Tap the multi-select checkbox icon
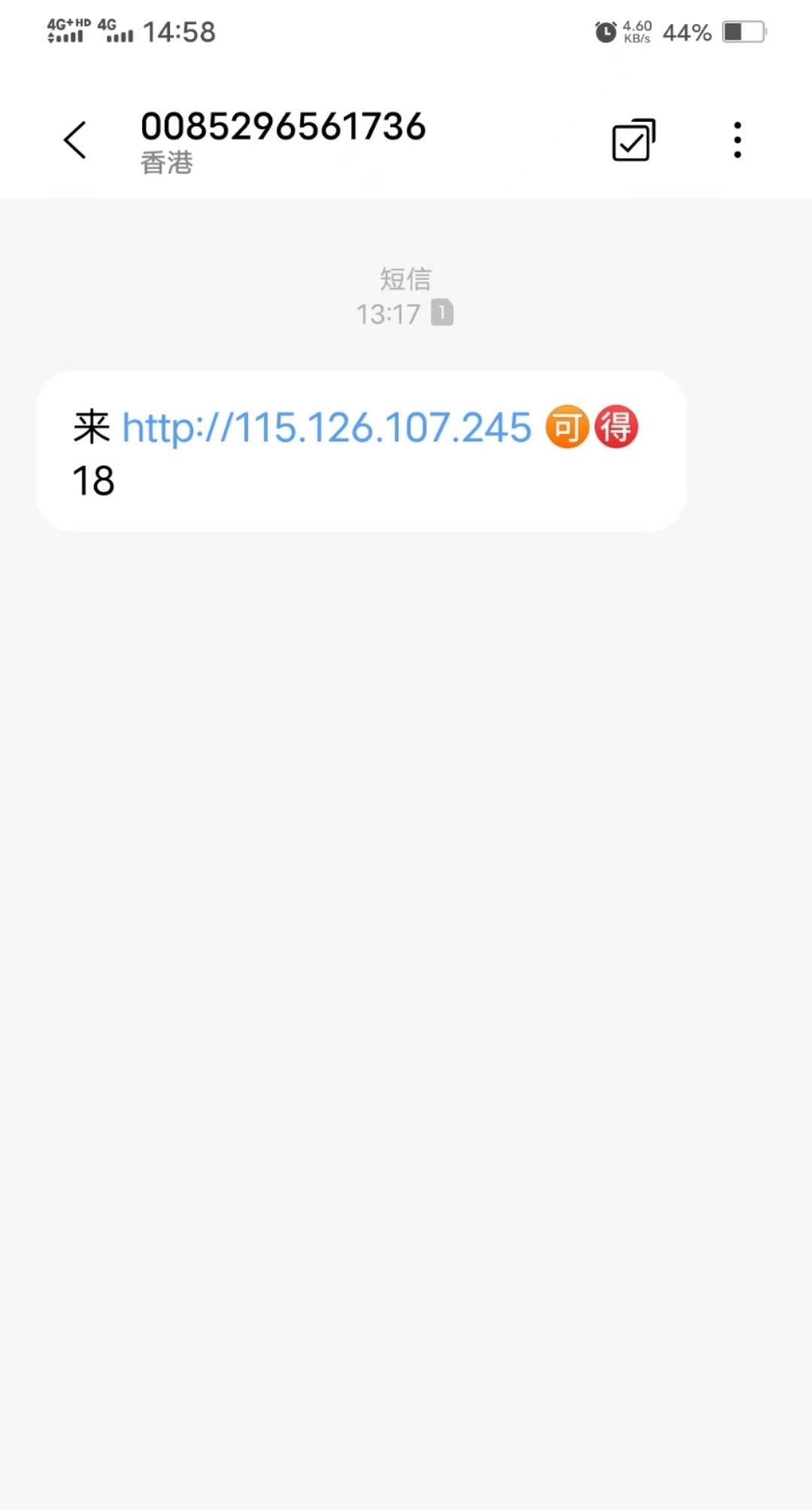This screenshot has width=812, height=1510. [633, 140]
